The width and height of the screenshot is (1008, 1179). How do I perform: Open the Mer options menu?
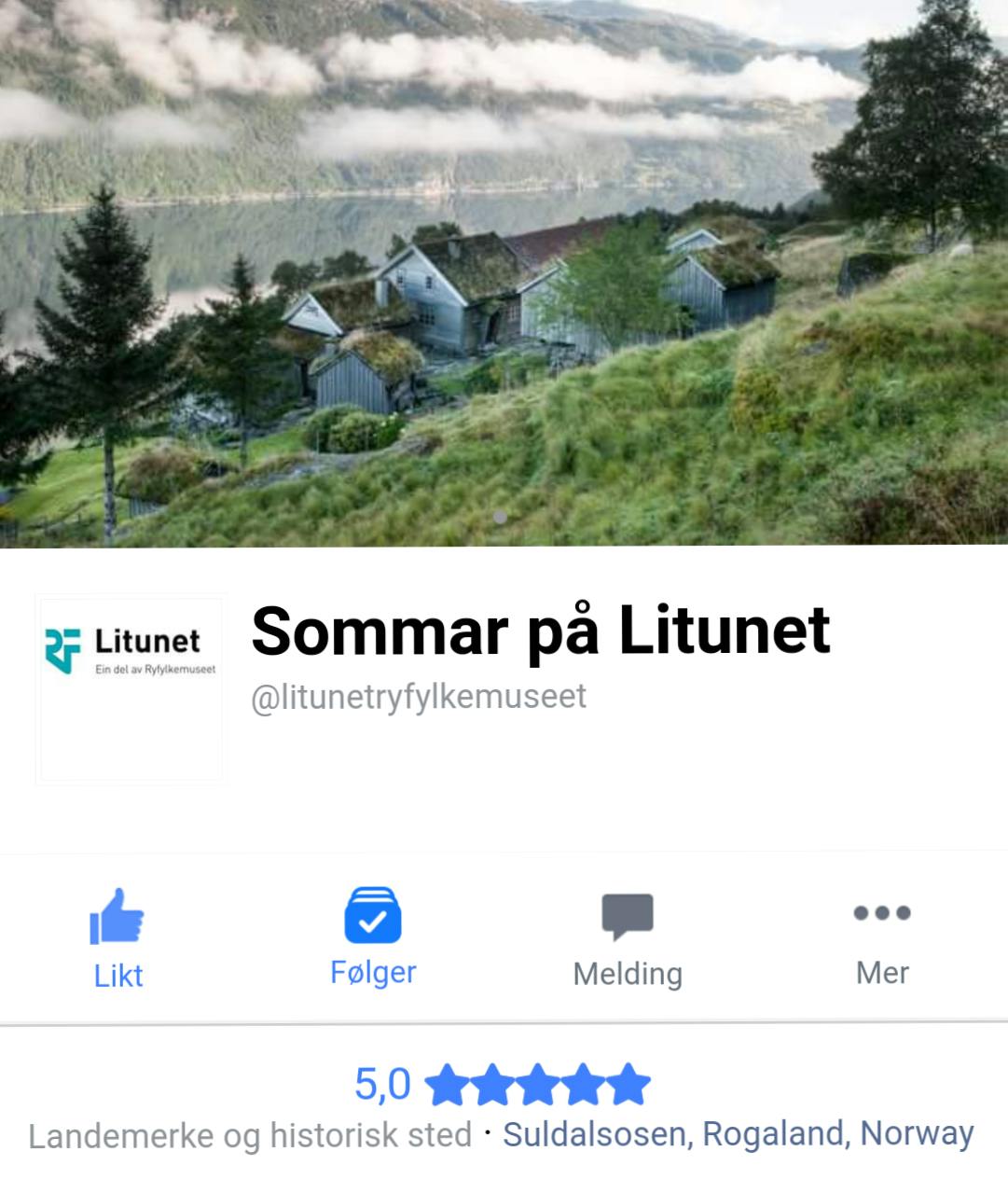point(882,937)
